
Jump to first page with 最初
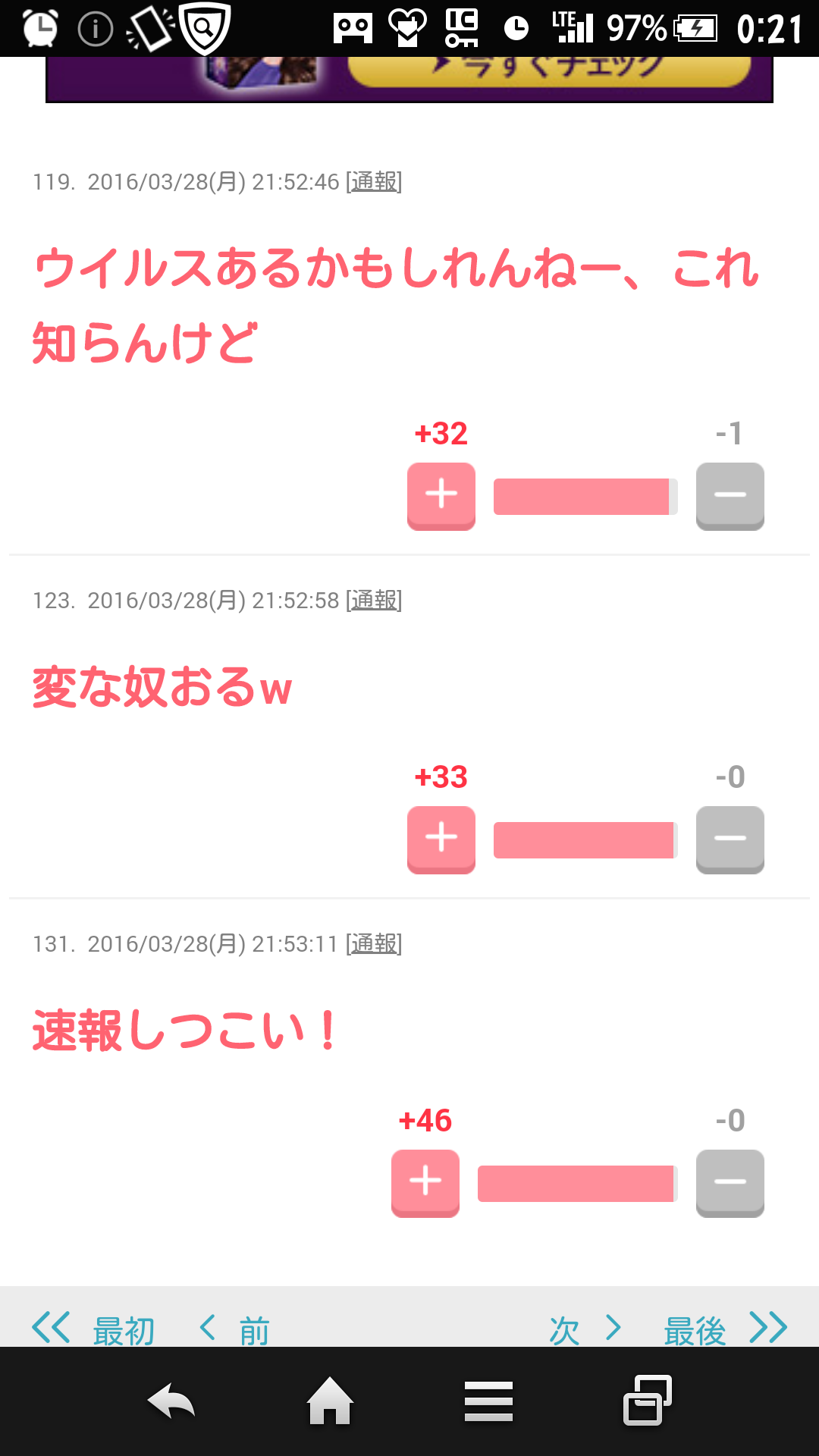coord(94,1329)
